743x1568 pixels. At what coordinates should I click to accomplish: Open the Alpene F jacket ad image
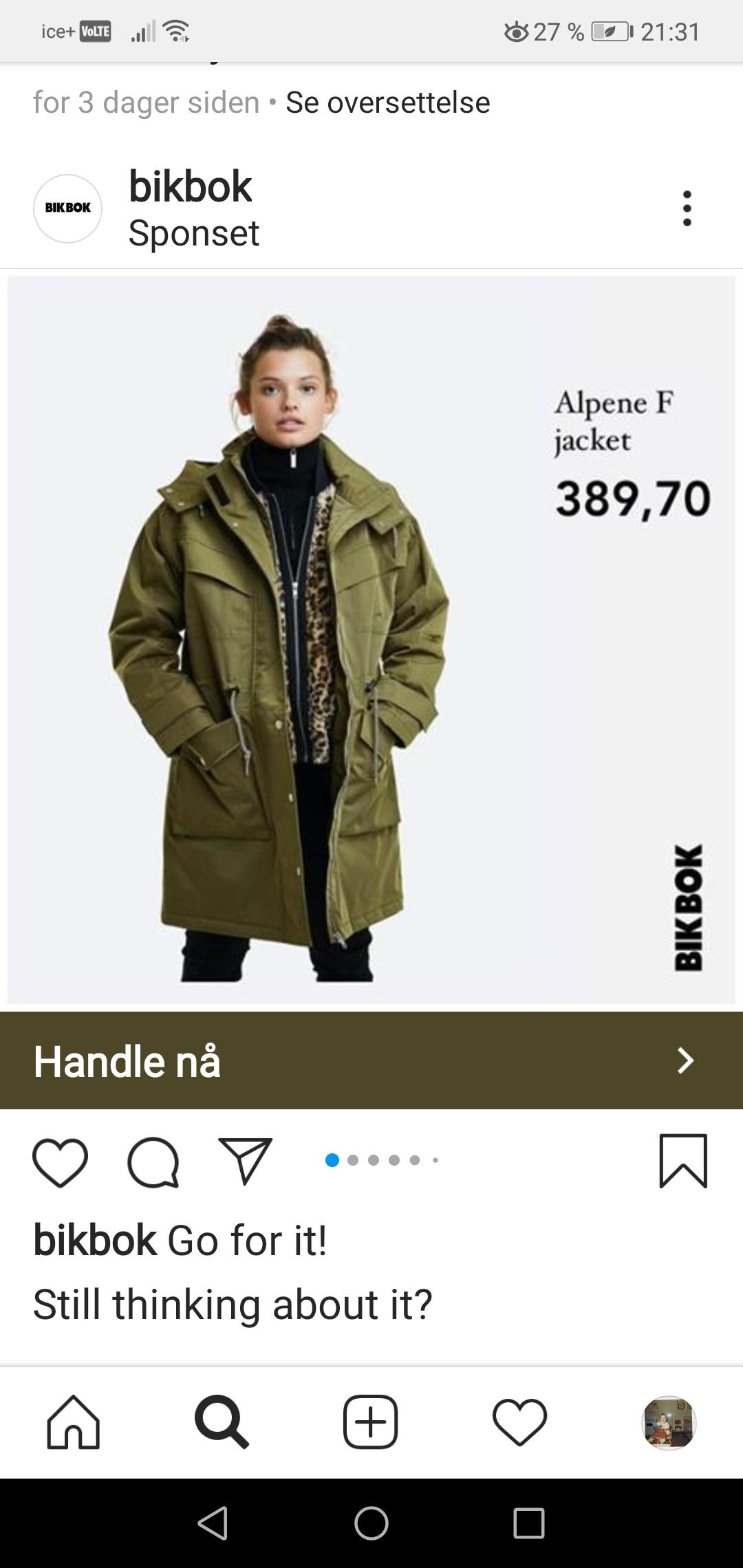click(371, 640)
